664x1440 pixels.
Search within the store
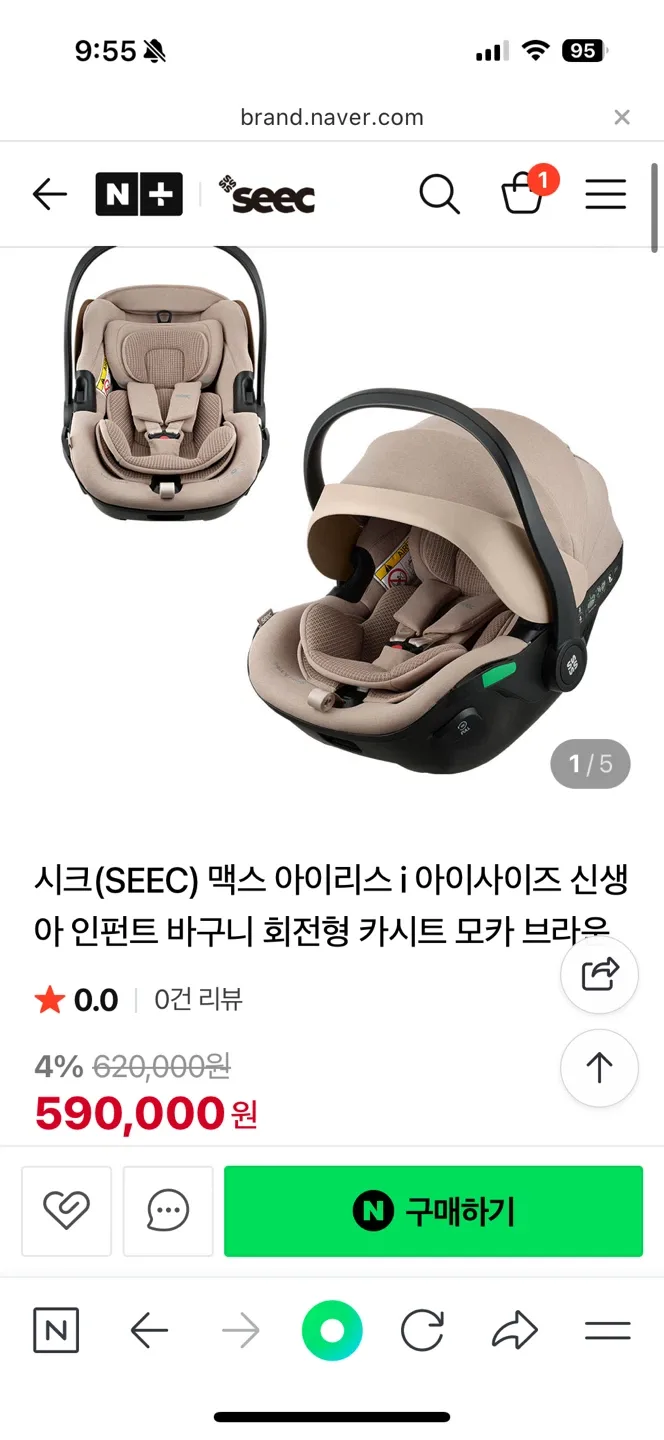[x=439, y=194]
